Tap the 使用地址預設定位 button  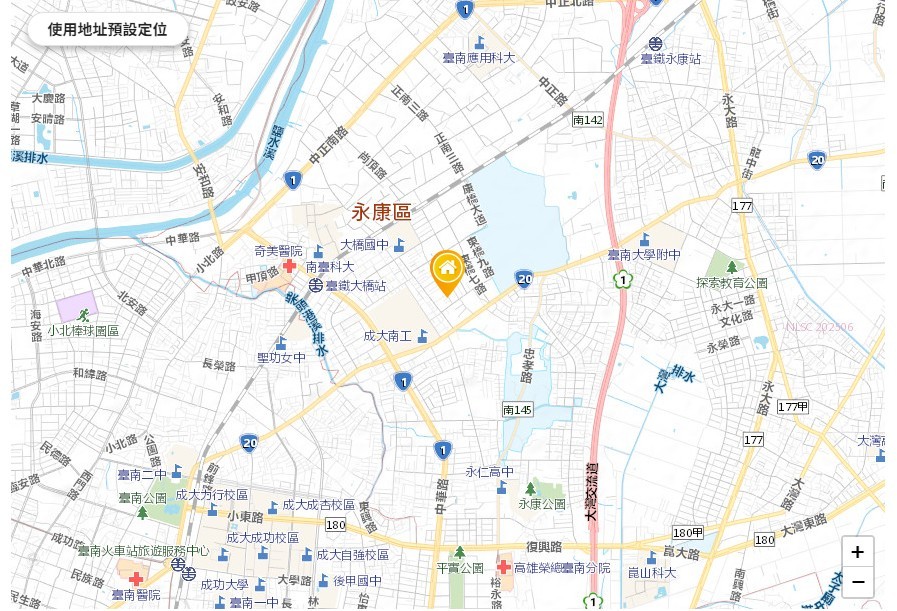click(x=107, y=29)
